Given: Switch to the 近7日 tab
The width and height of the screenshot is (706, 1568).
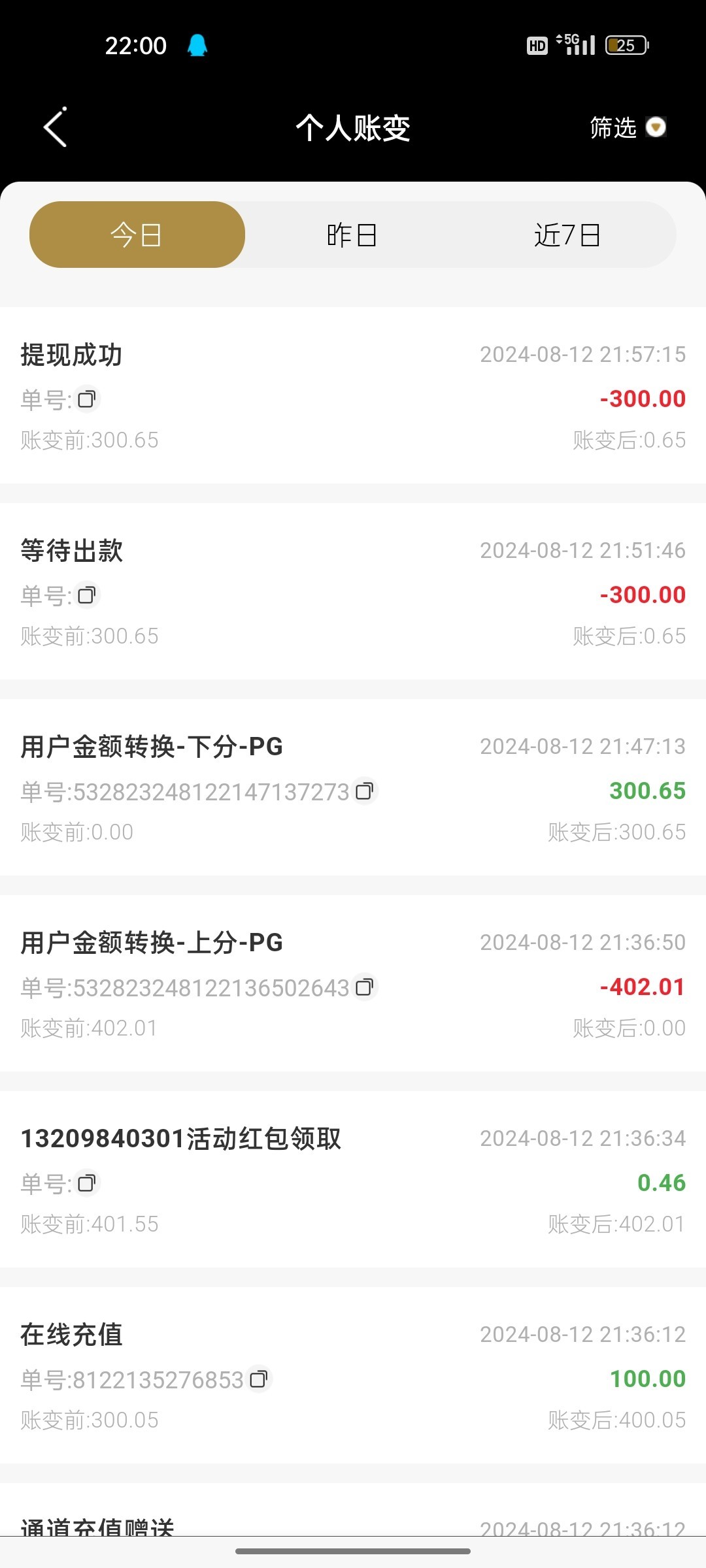Looking at the screenshot, I should 567,235.
